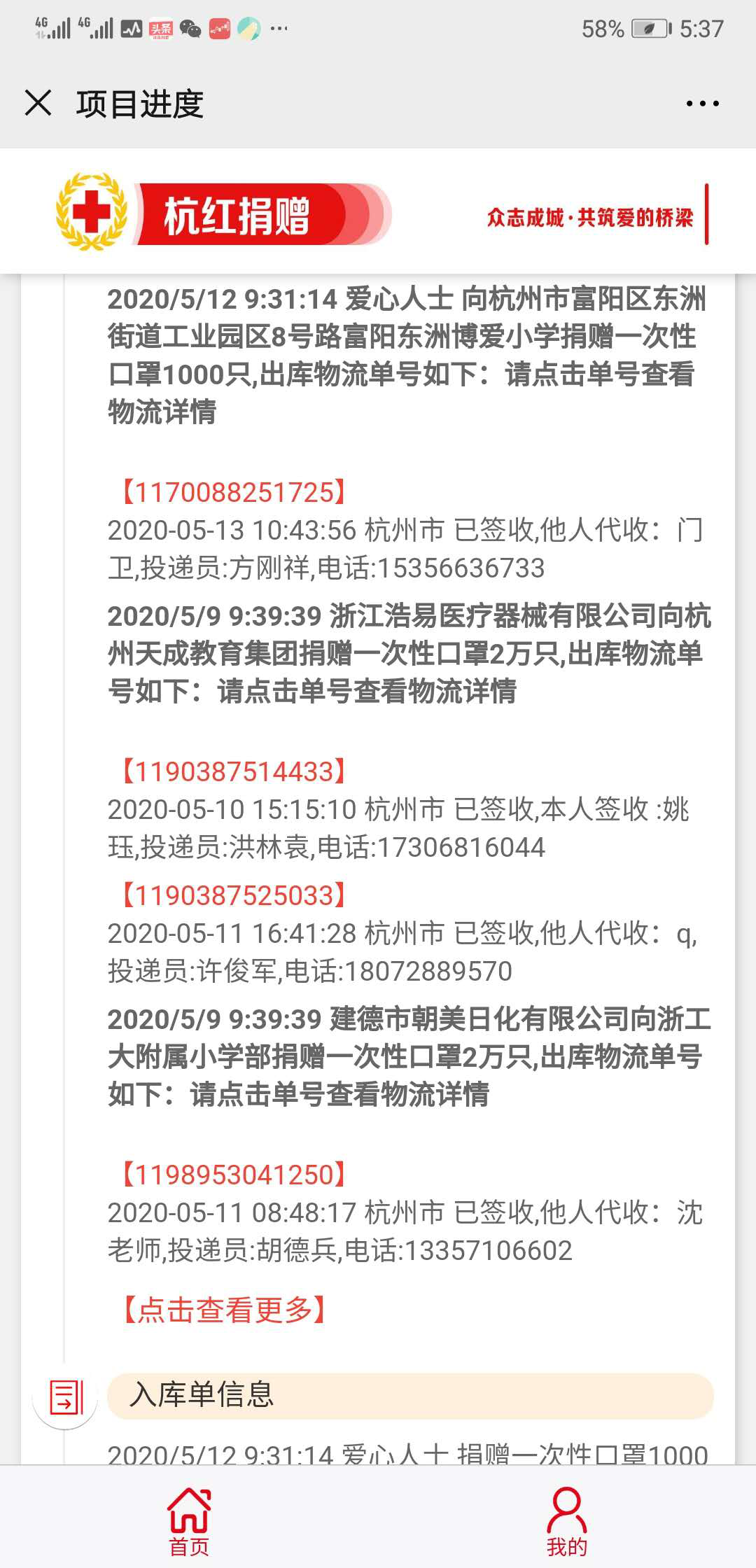
Task: Close the 项目进度 page
Action: pyautogui.click(x=38, y=103)
